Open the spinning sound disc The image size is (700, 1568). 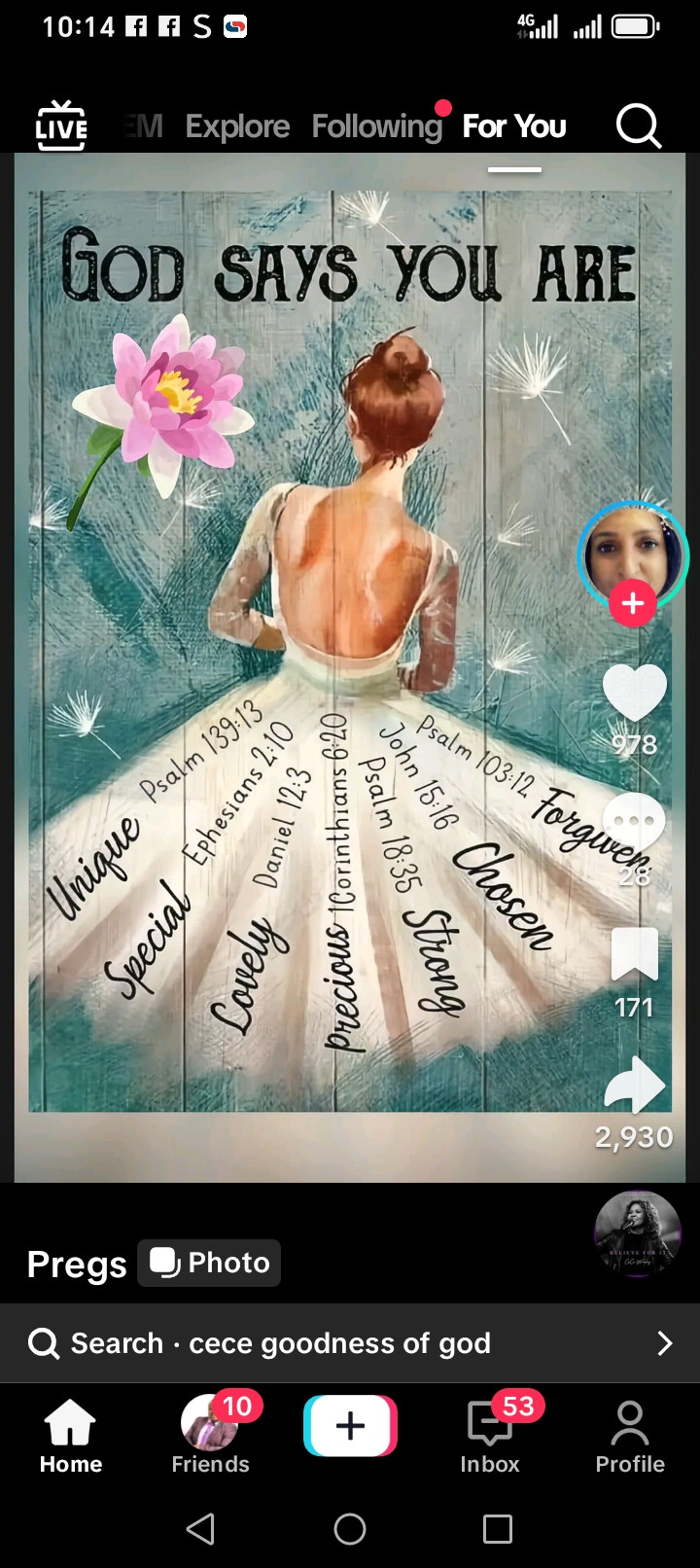click(x=638, y=1233)
